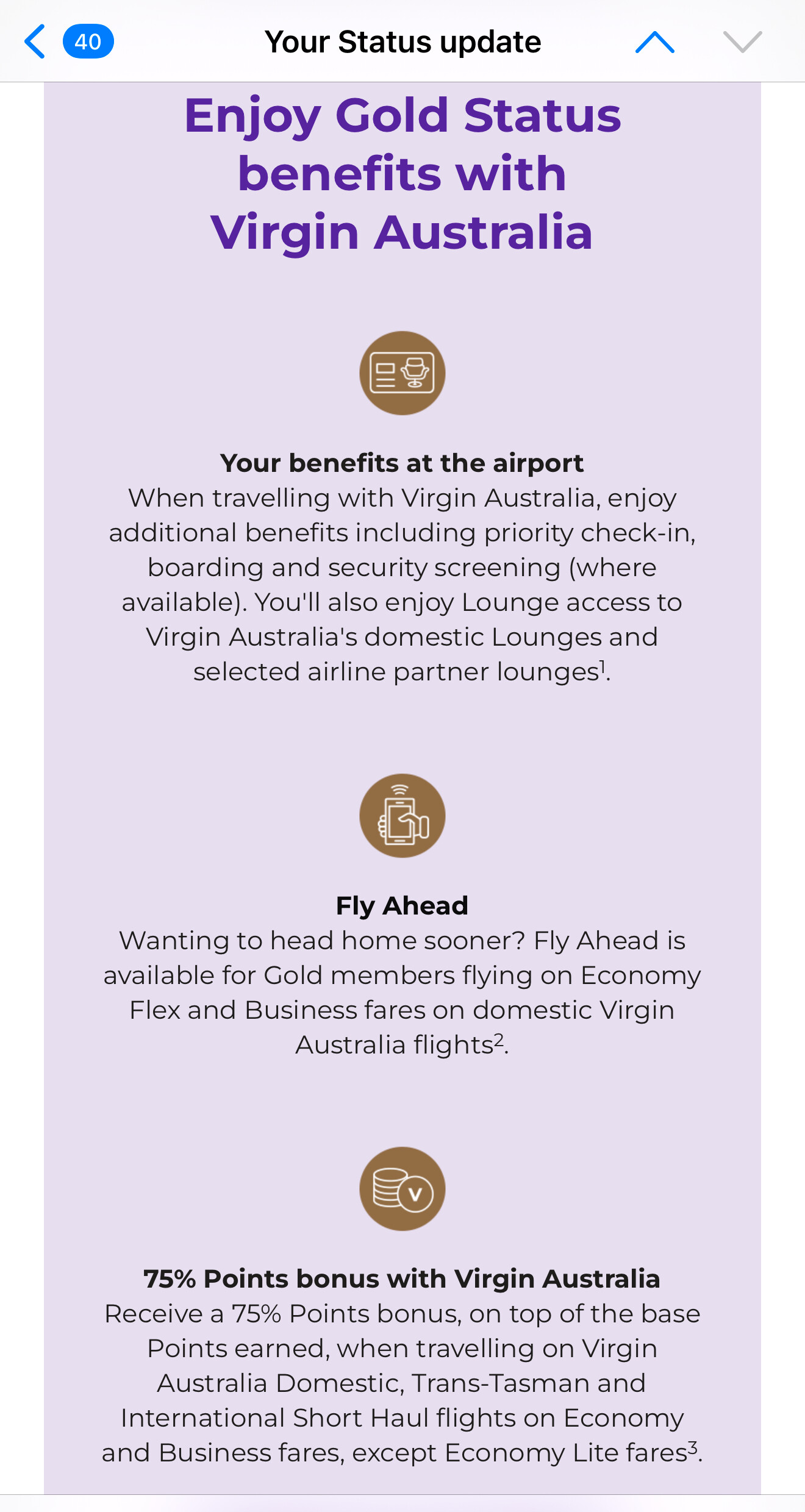The image size is (805, 1512).
Task: Move to the next email with down arrow
Action: (x=742, y=42)
